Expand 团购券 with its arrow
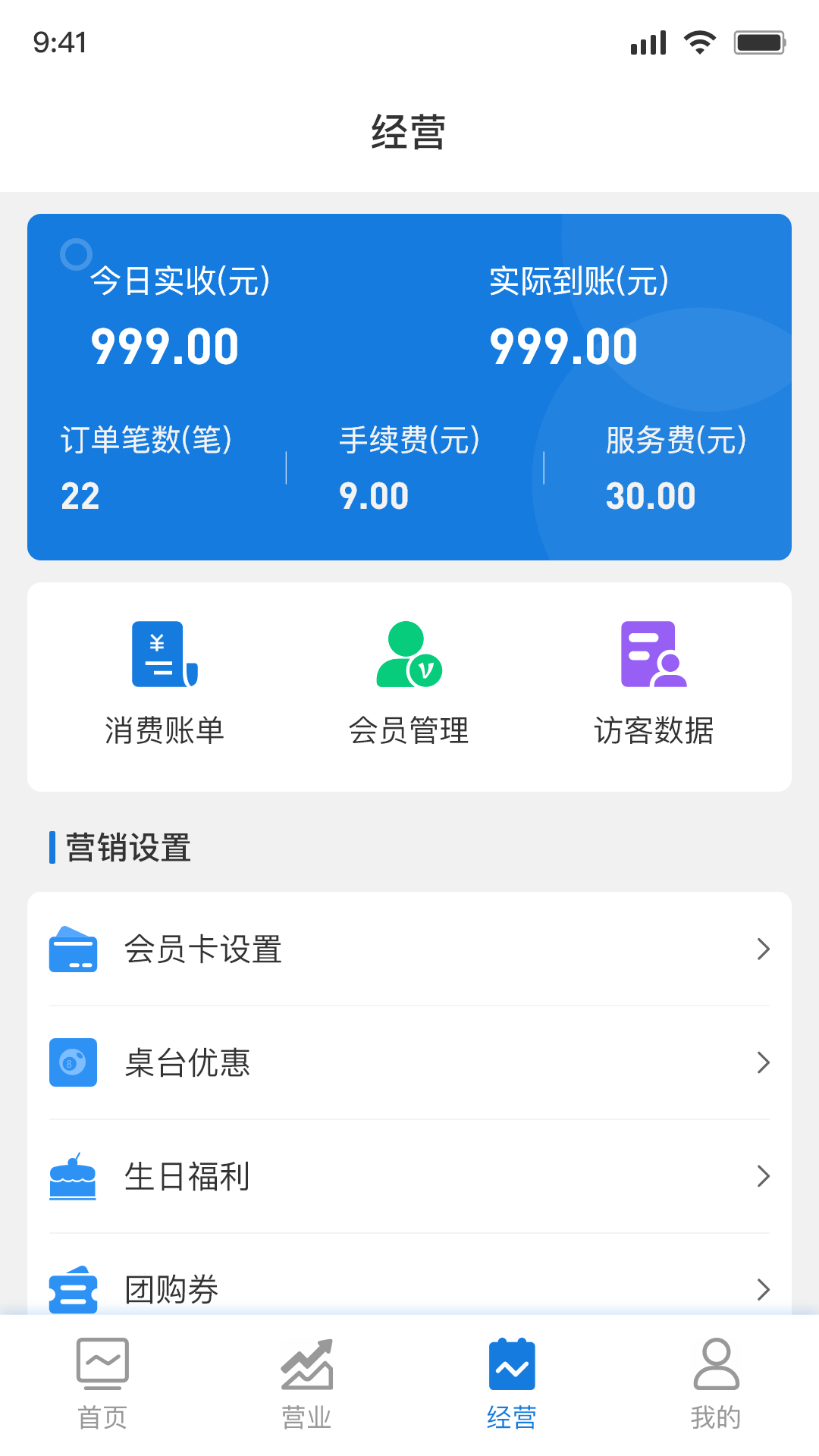819x1456 pixels. (763, 1289)
